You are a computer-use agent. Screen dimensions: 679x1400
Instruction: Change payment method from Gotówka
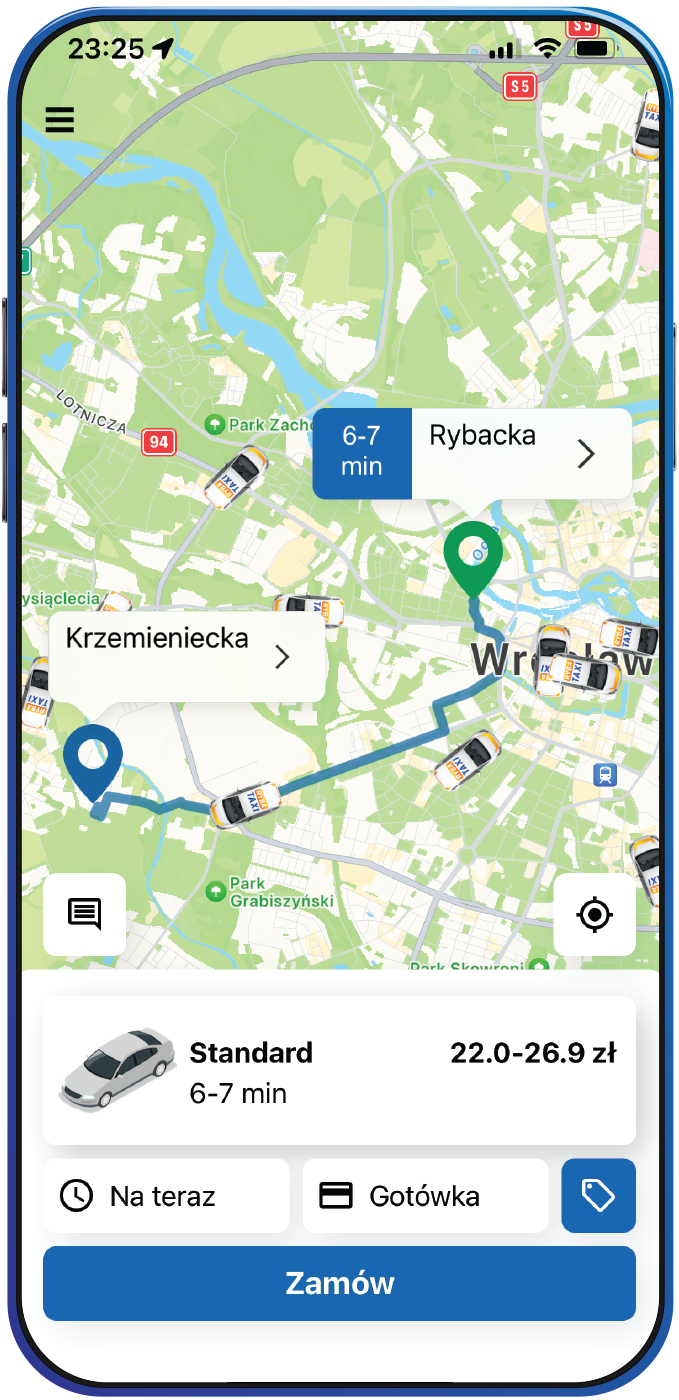tap(425, 1196)
